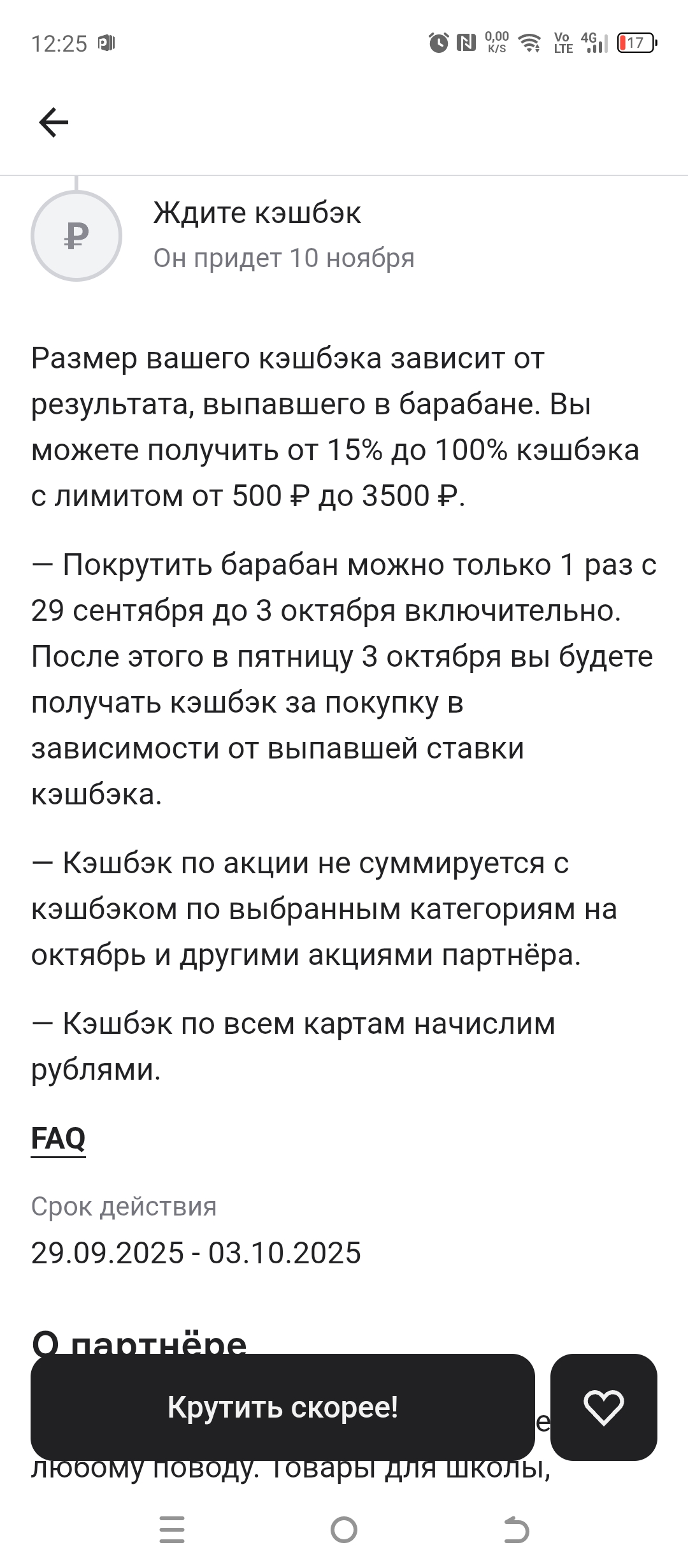The width and height of the screenshot is (688, 1568).
Task: Open recent apps from the navigation bar
Action: tap(172, 1530)
